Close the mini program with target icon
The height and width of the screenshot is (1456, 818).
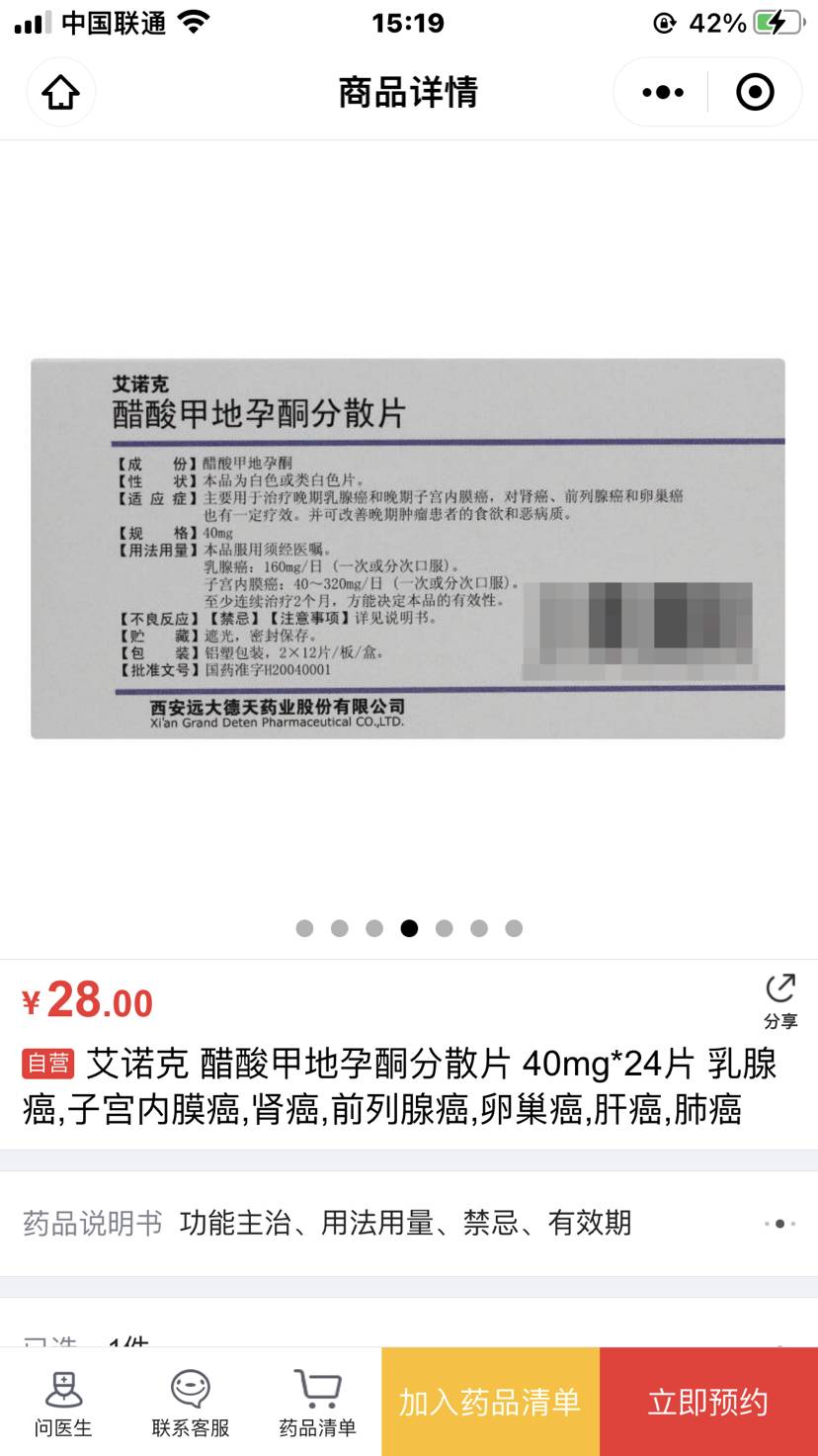(755, 93)
